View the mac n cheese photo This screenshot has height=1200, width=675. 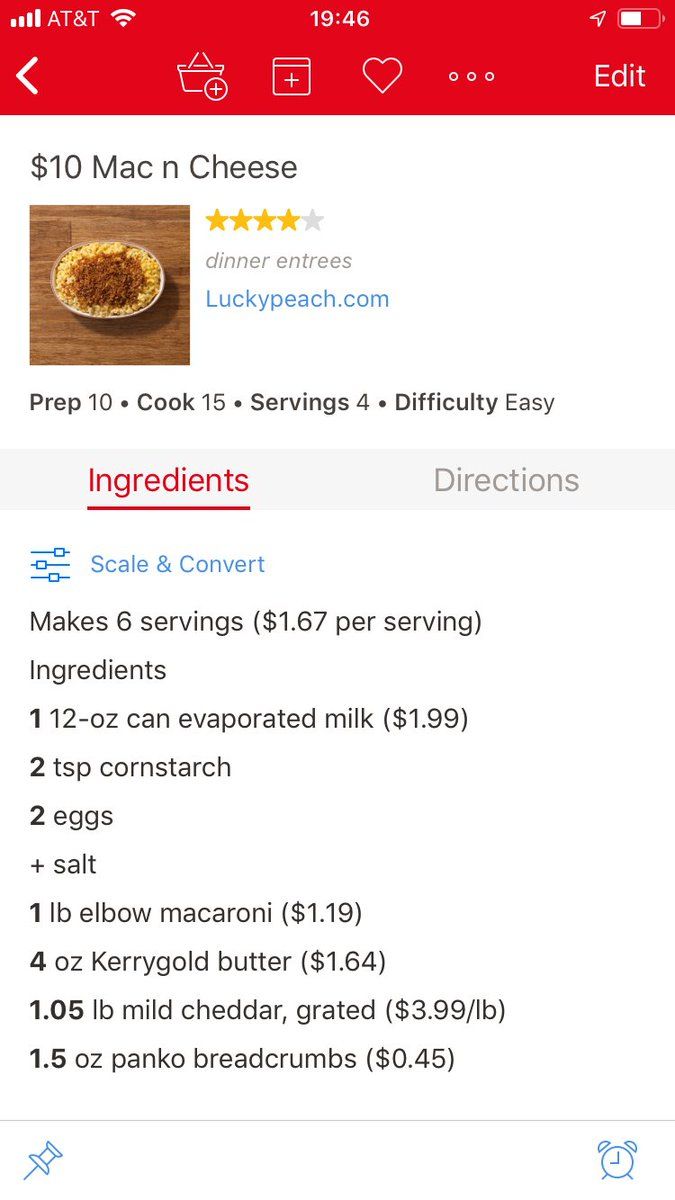coord(110,285)
